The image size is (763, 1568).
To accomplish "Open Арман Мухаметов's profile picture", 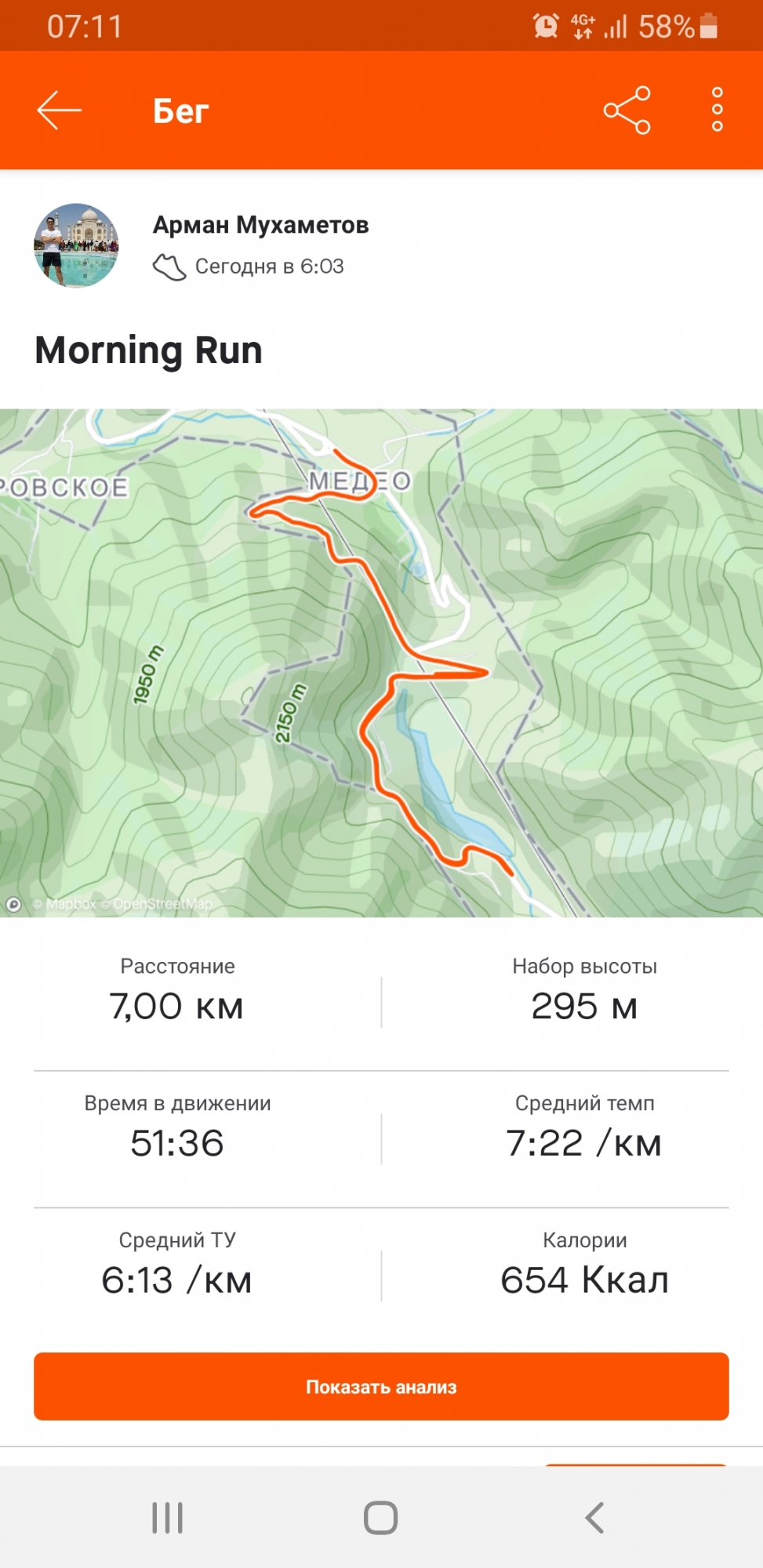I will [76, 245].
